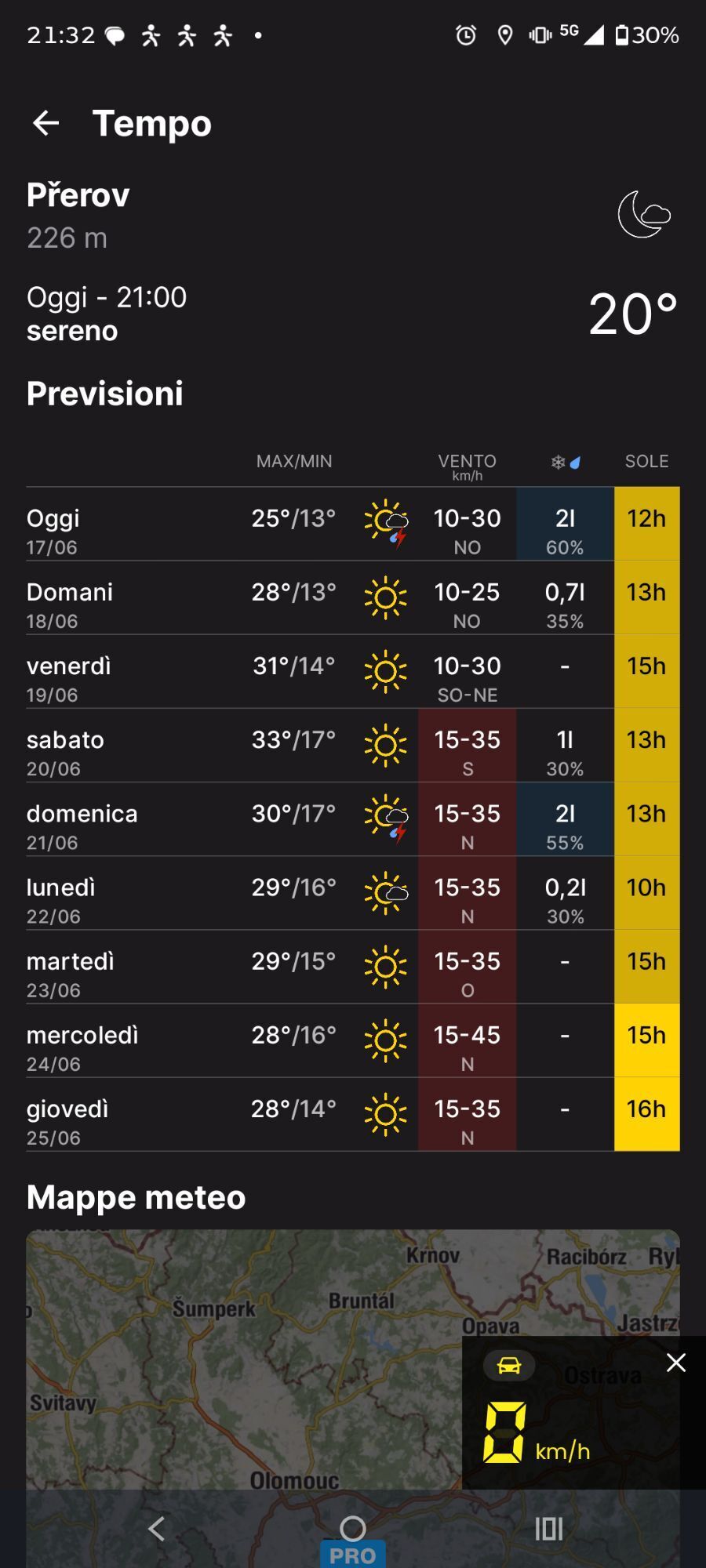Screen dimensions: 706x1568
Task: Tap the car mode icon on the speedometer
Action: [509, 1365]
